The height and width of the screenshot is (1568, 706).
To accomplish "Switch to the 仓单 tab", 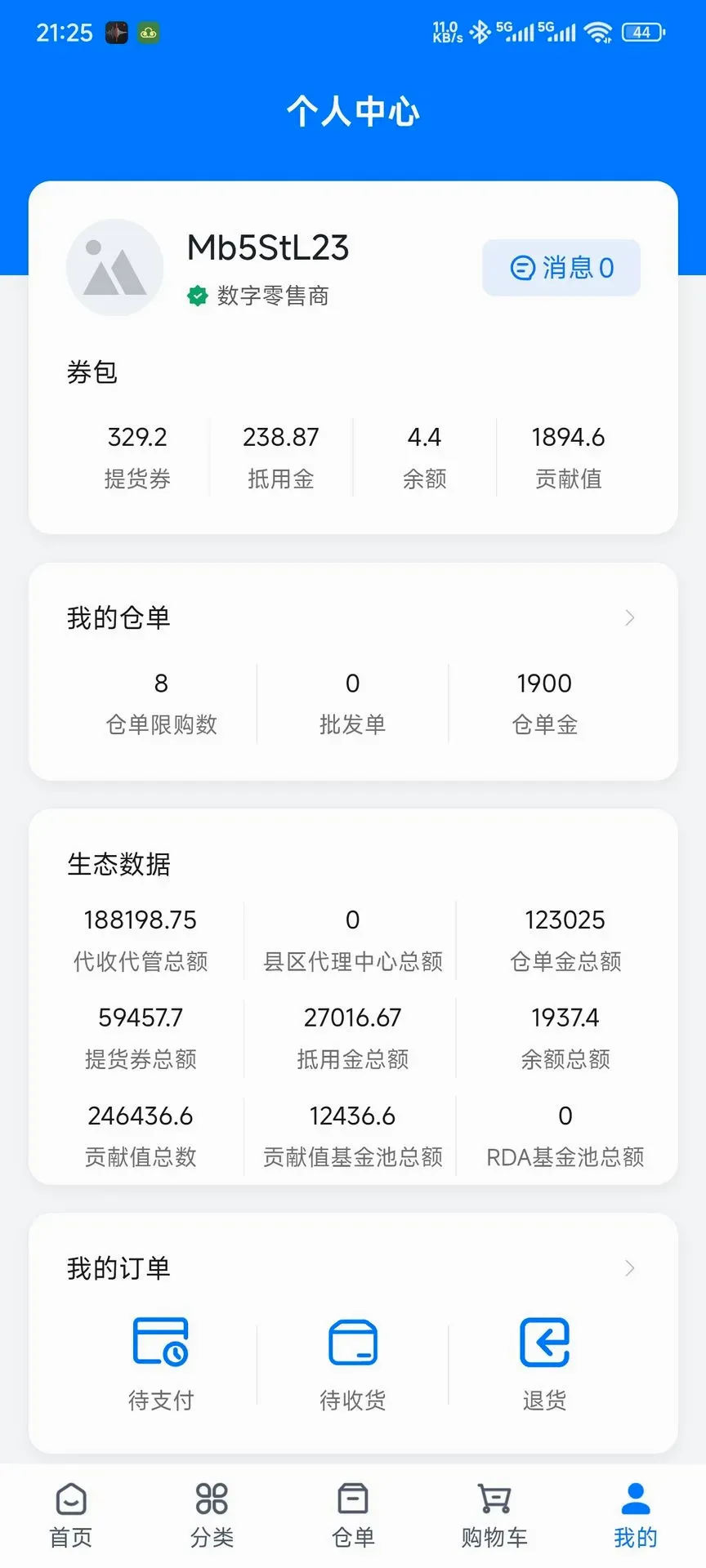I will tap(353, 1516).
